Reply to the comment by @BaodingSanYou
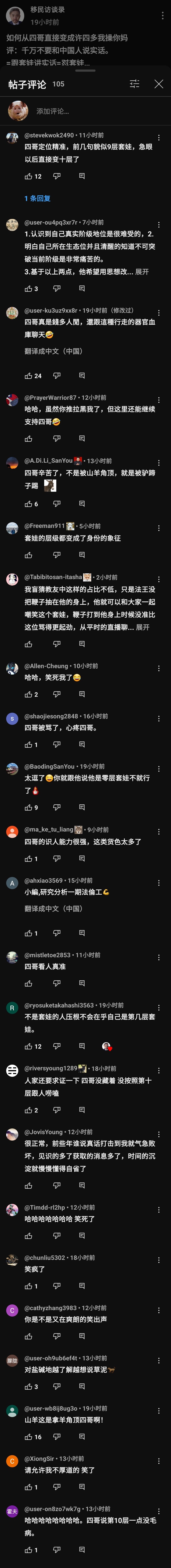171x1568 pixels. (82, 808)
